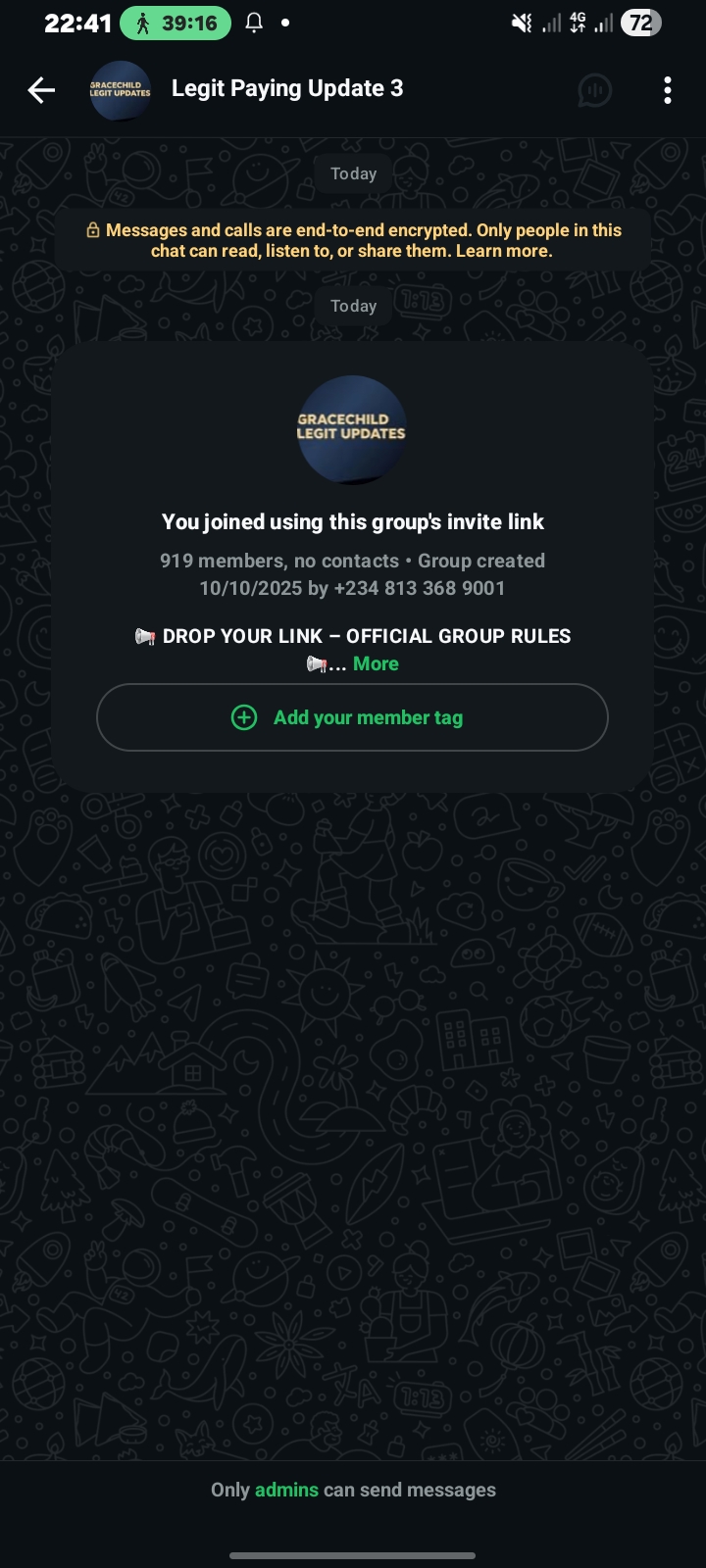Expand group rules with More
Viewport: 706px width, 1568px height.
coord(376,663)
